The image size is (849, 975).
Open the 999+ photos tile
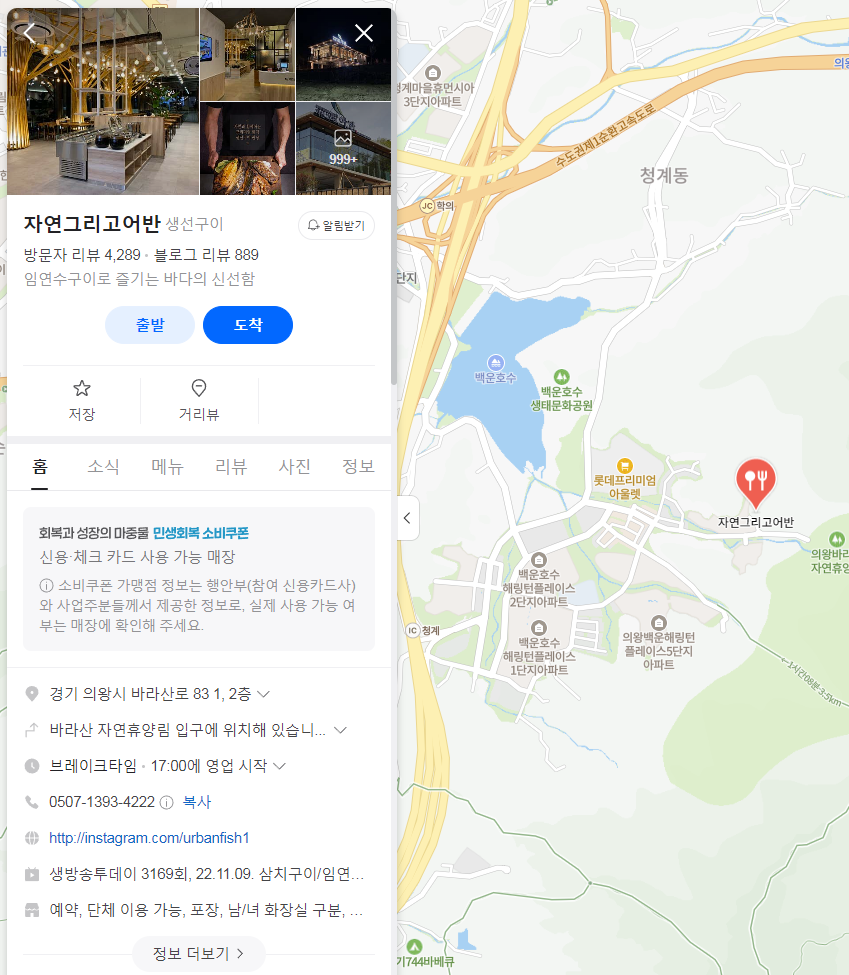point(343,147)
